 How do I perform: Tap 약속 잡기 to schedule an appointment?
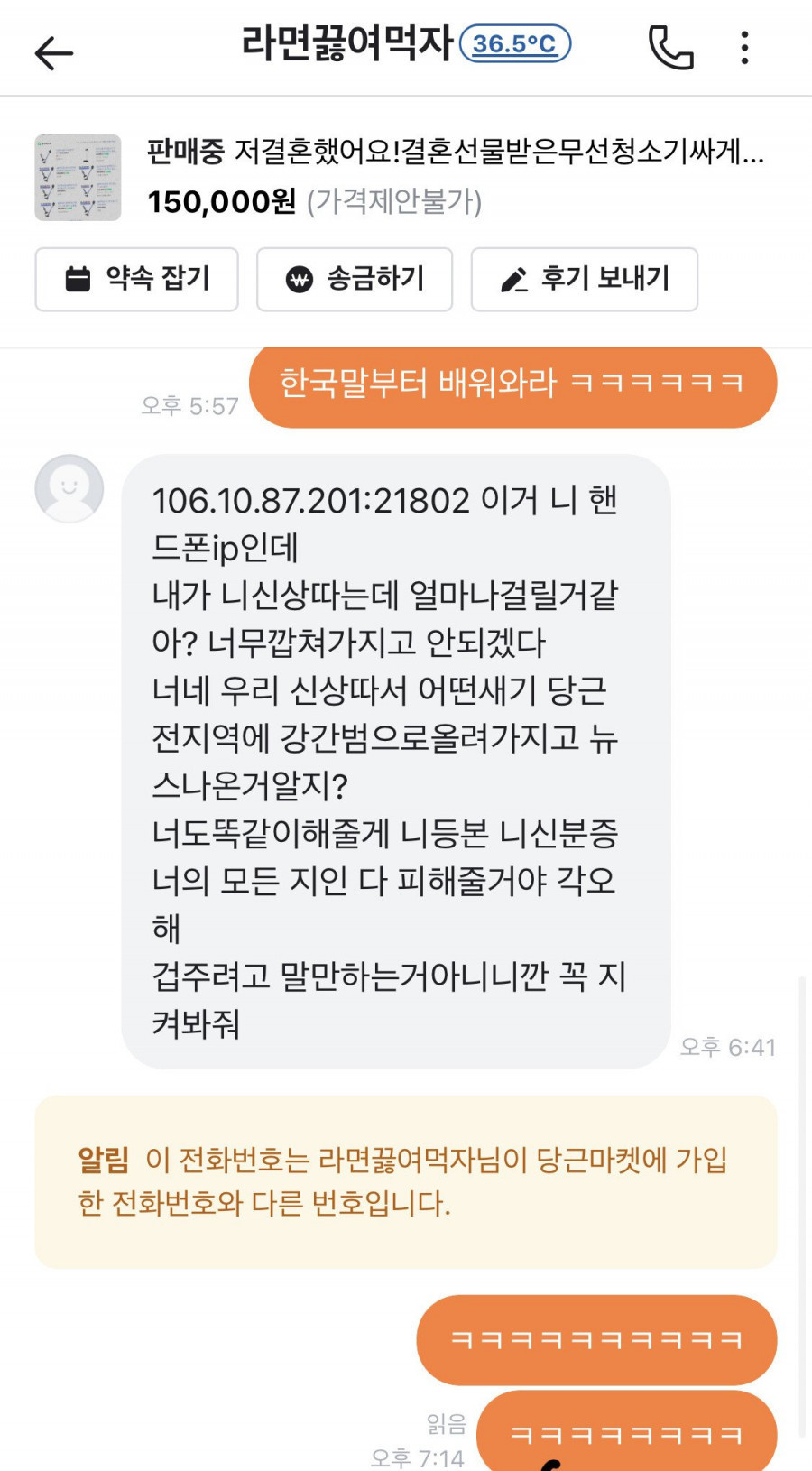(x=137, y=279)
